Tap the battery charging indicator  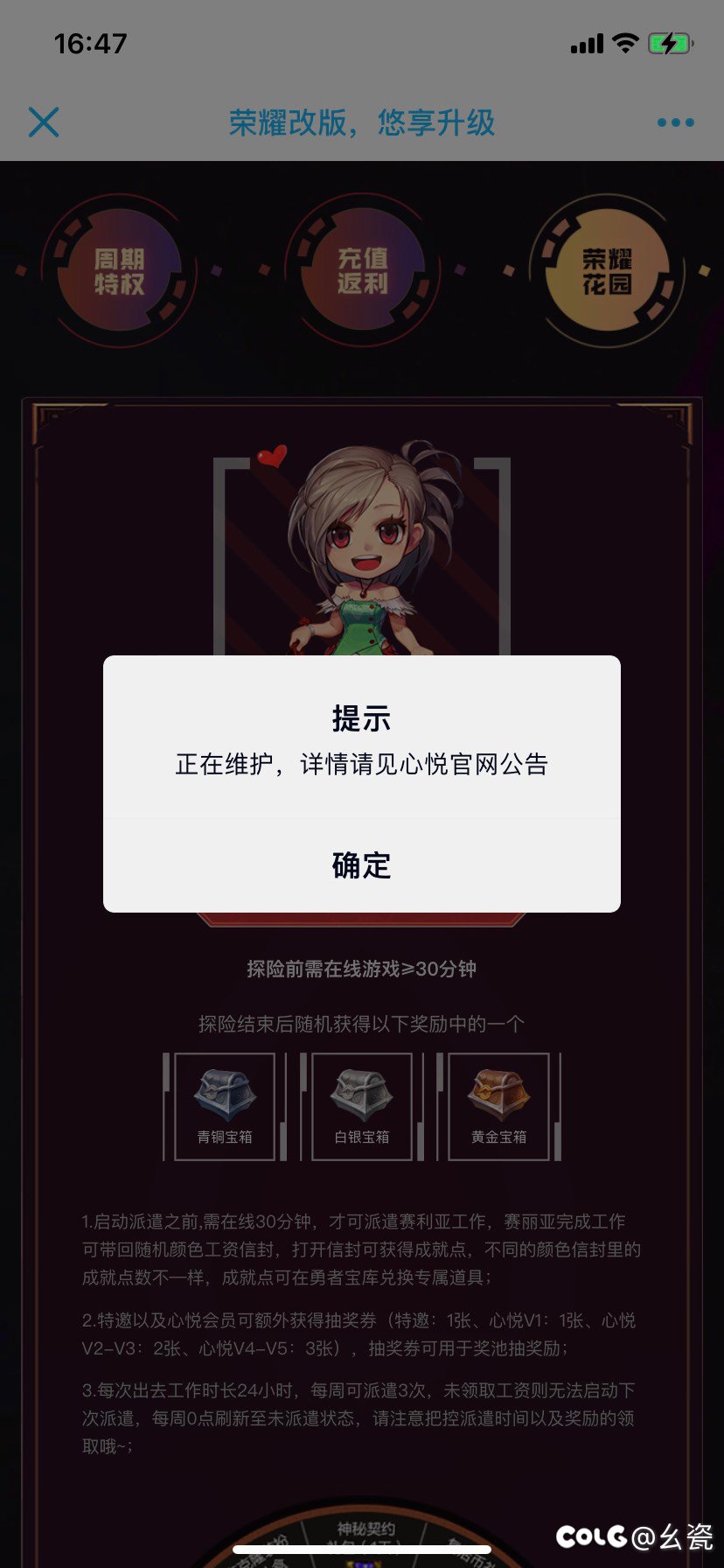pos(669,41)
